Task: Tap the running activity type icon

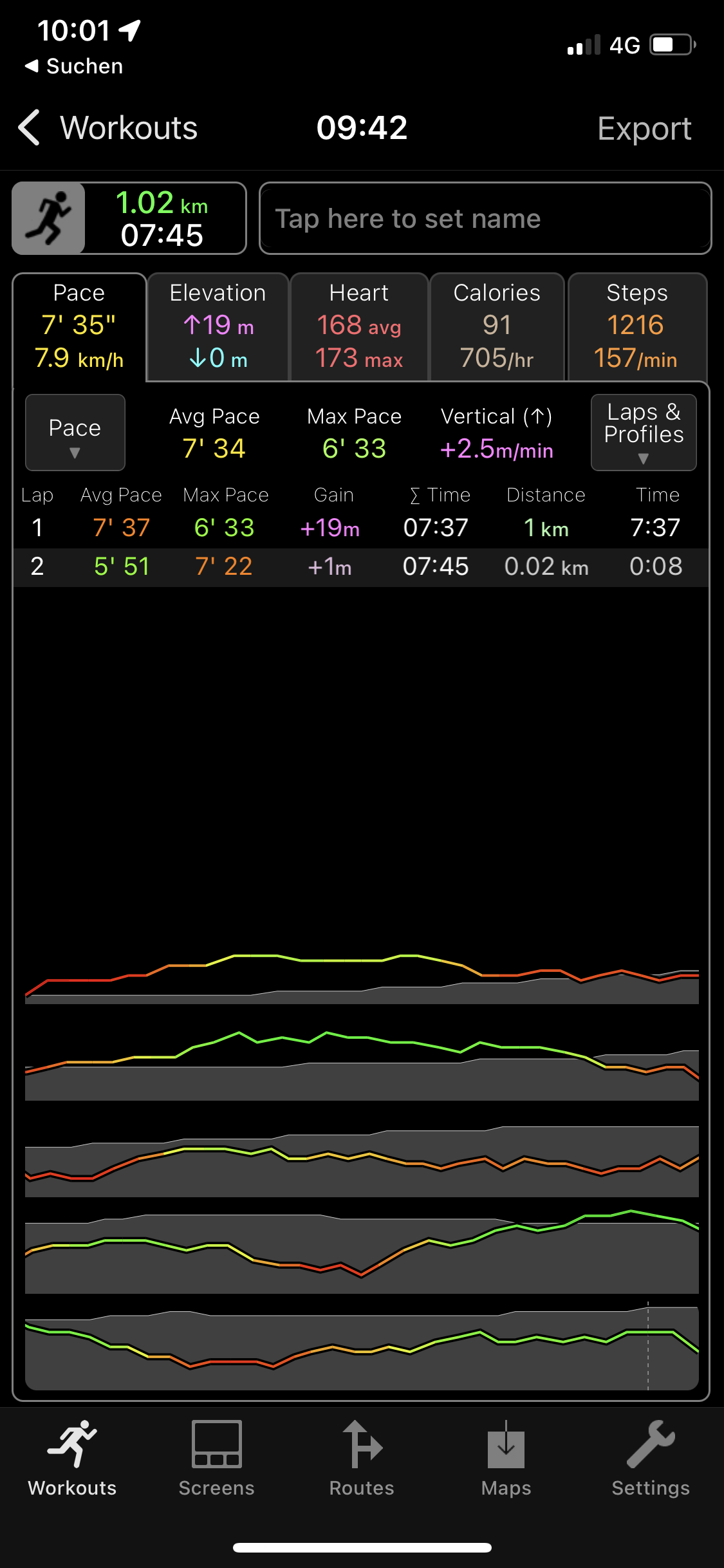Action: (49, 218)
